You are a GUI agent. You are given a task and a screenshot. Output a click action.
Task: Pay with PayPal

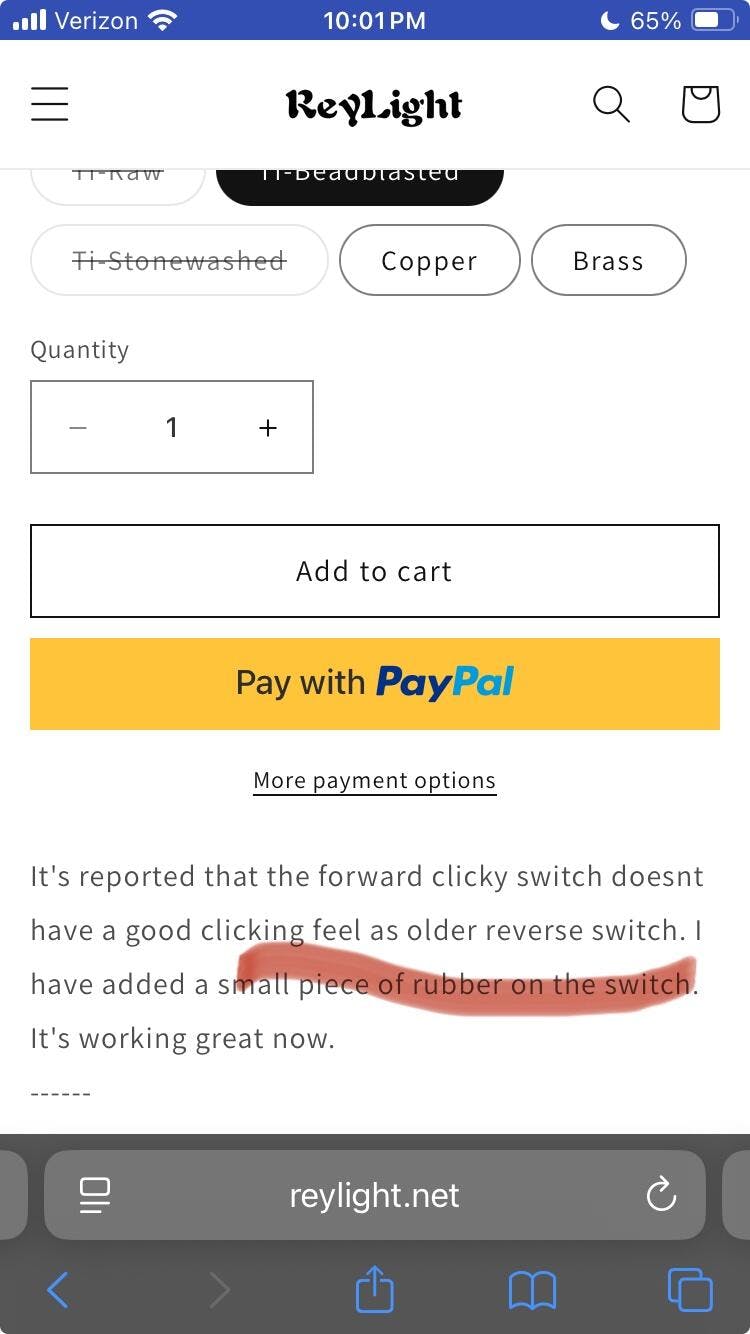(x=374, y=683)
